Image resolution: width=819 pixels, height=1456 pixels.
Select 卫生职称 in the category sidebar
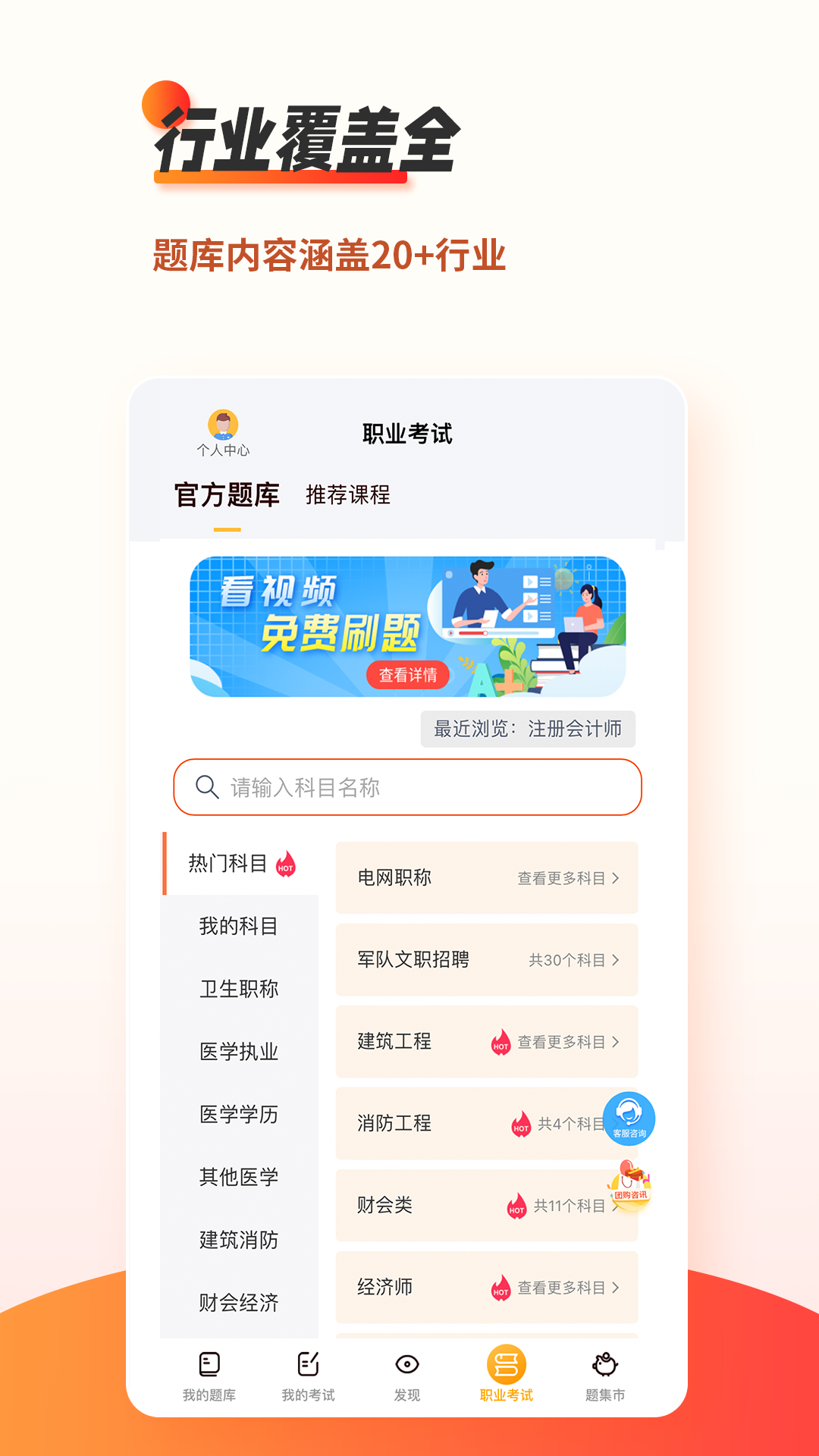click(x=239, y=989)
